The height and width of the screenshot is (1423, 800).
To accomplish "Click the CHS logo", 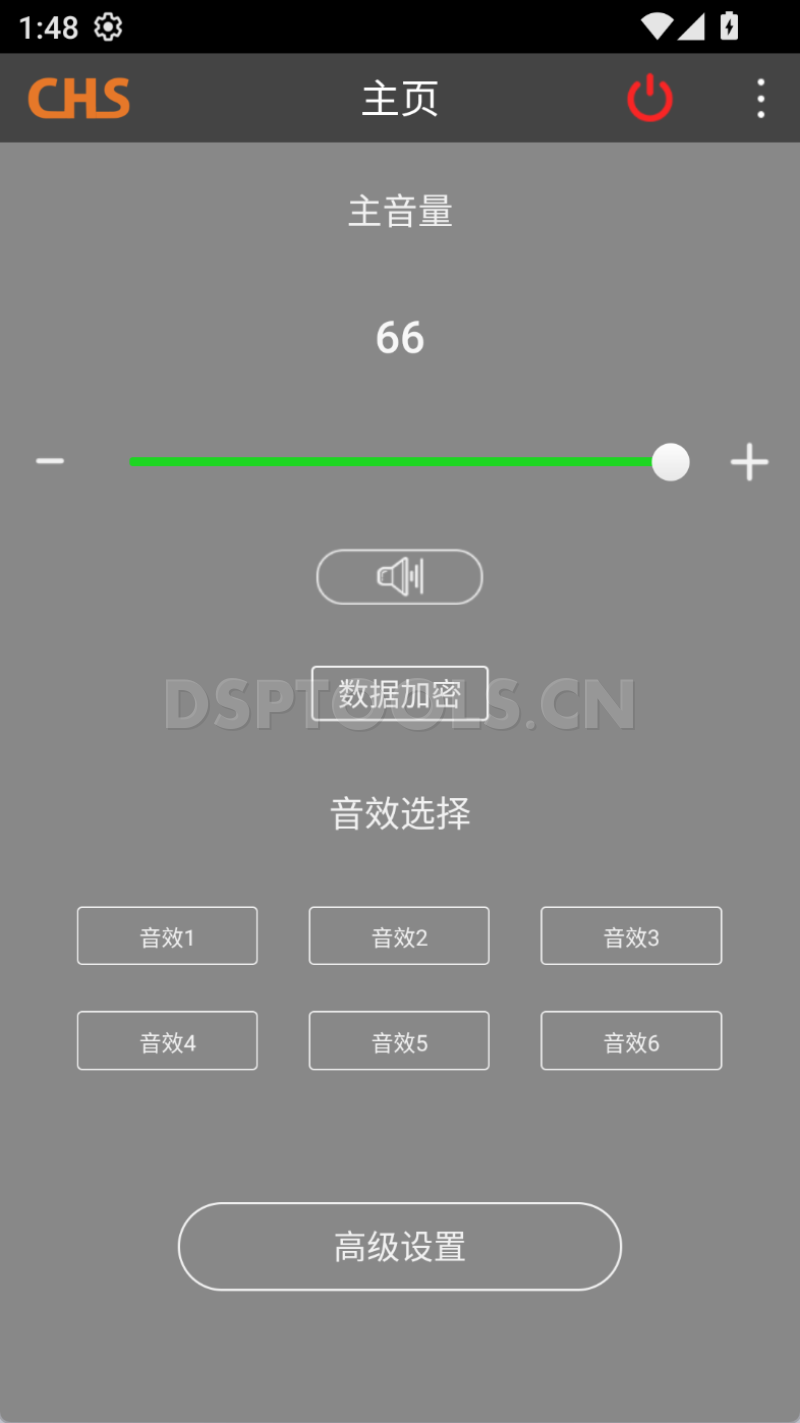I will (x=78, y=98).
